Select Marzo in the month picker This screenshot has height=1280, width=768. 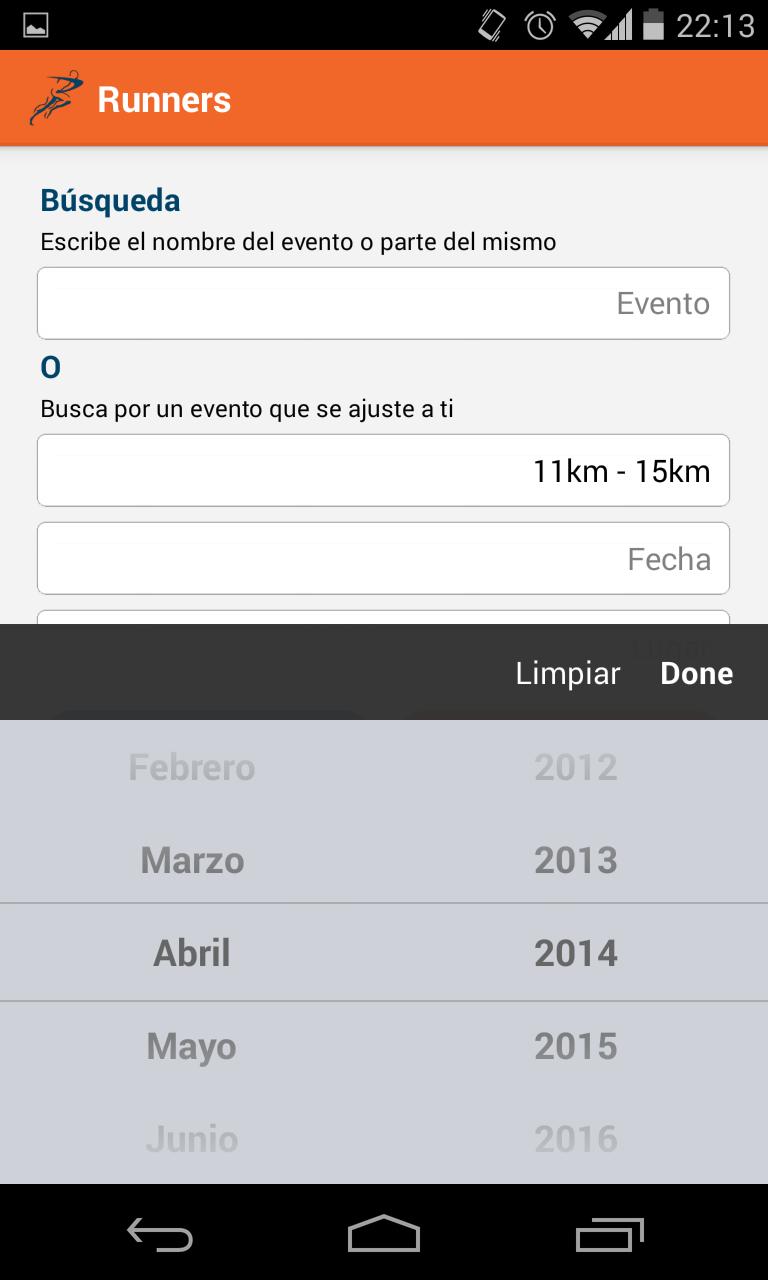(192, 860)
